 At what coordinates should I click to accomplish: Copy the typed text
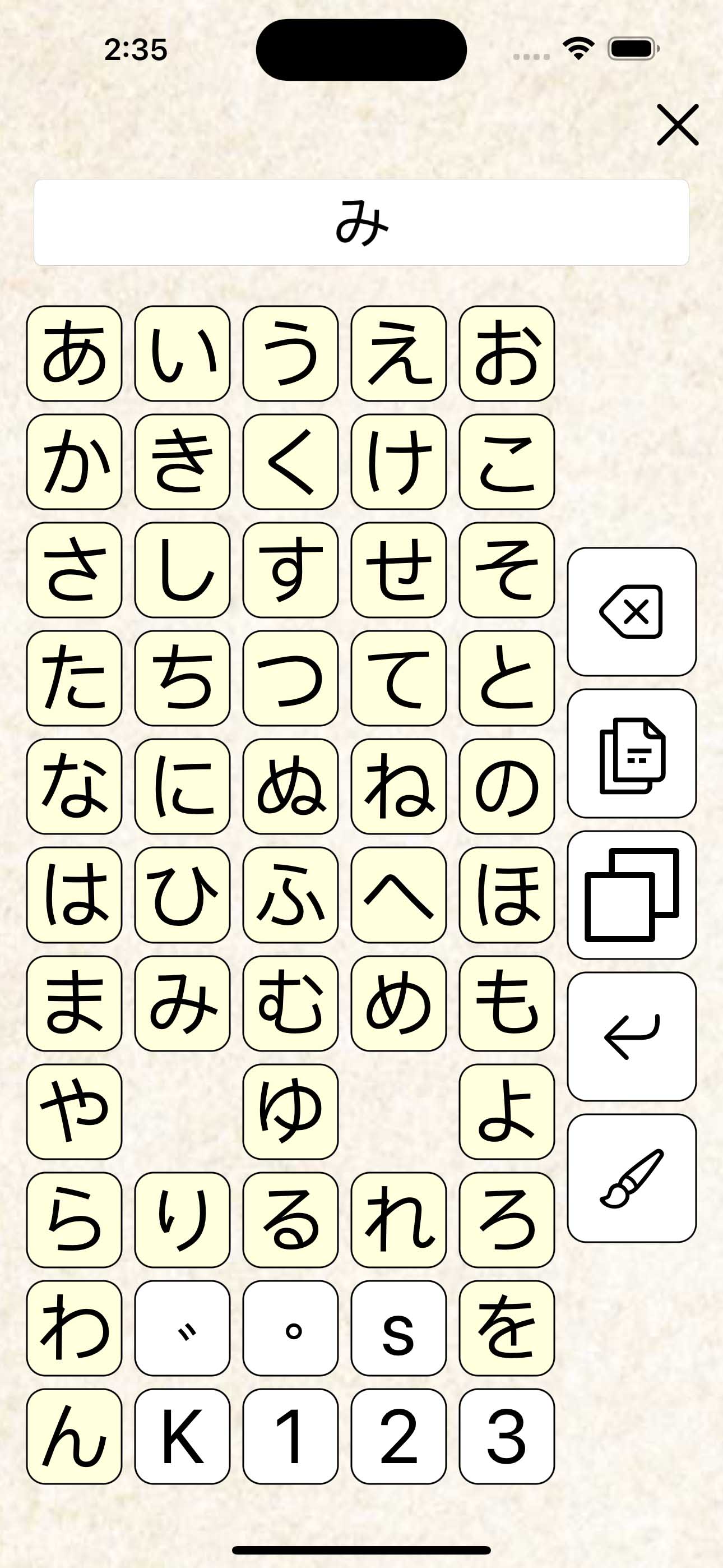(631, 754)
